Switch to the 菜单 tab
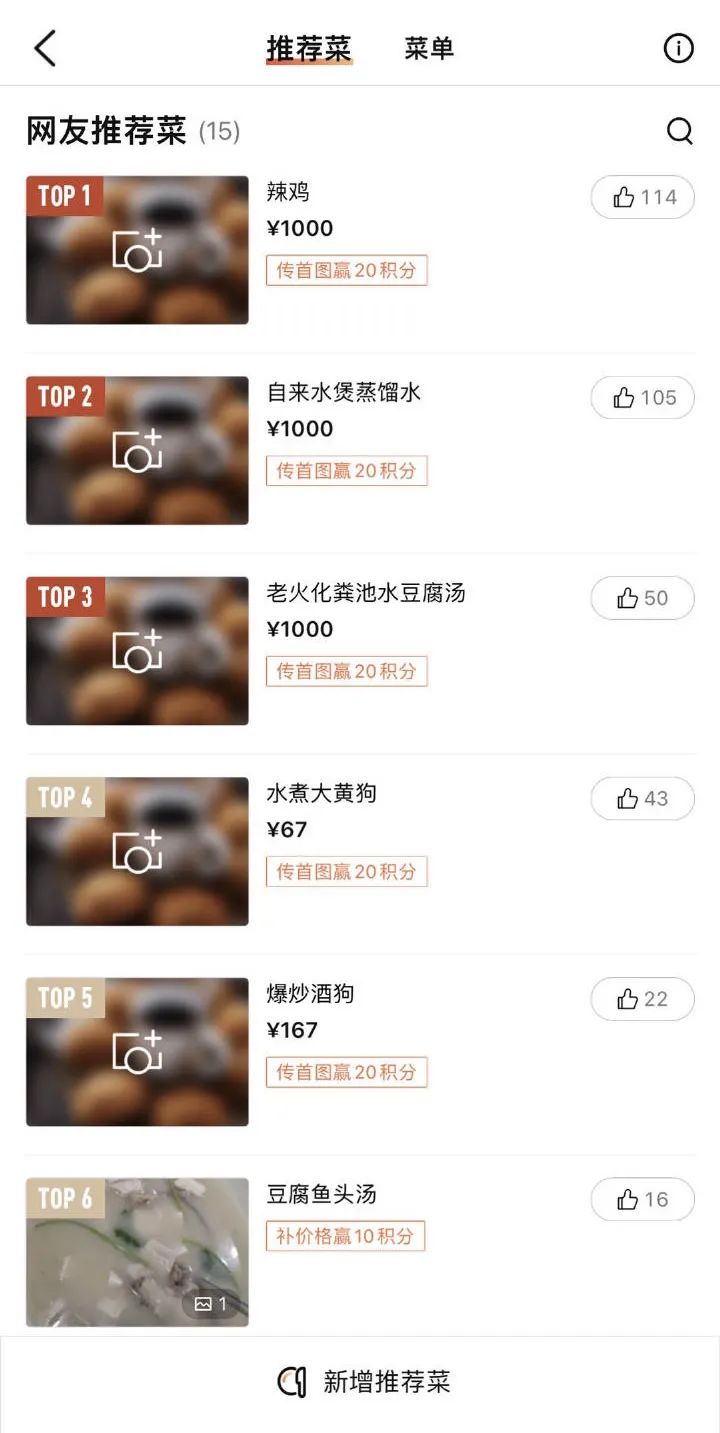 (x=429, y=48)
